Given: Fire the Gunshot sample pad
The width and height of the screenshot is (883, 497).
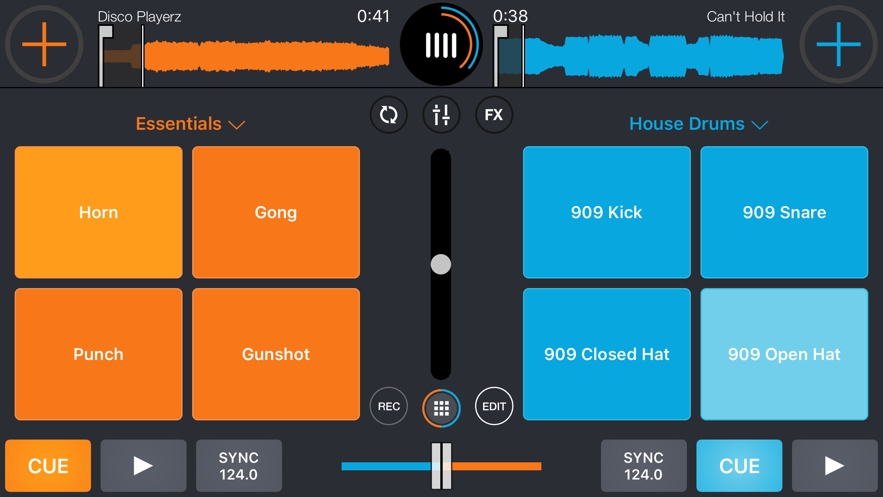Looking at the screenshot, I should 276,354.
